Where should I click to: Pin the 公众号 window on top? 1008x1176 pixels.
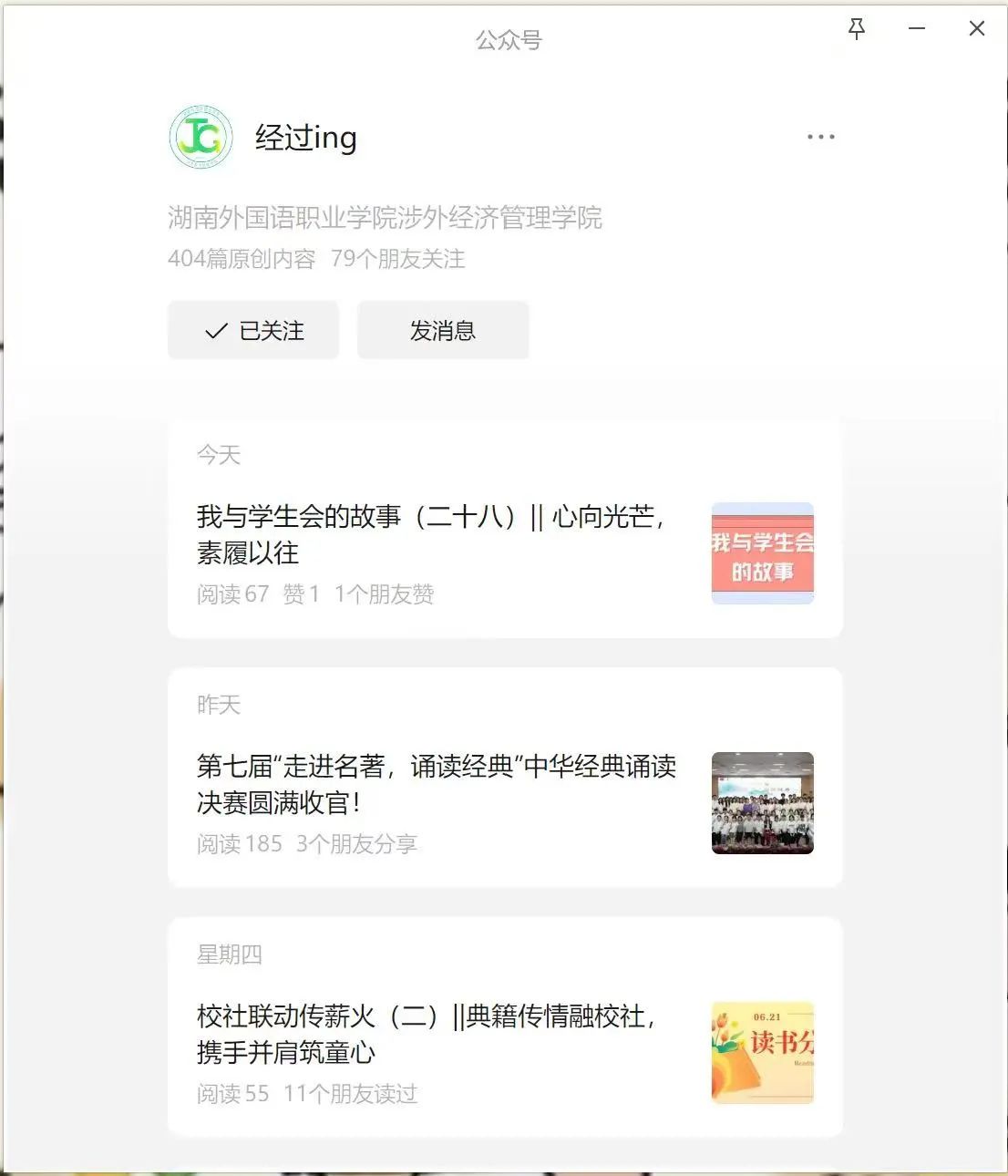point(857,29)
